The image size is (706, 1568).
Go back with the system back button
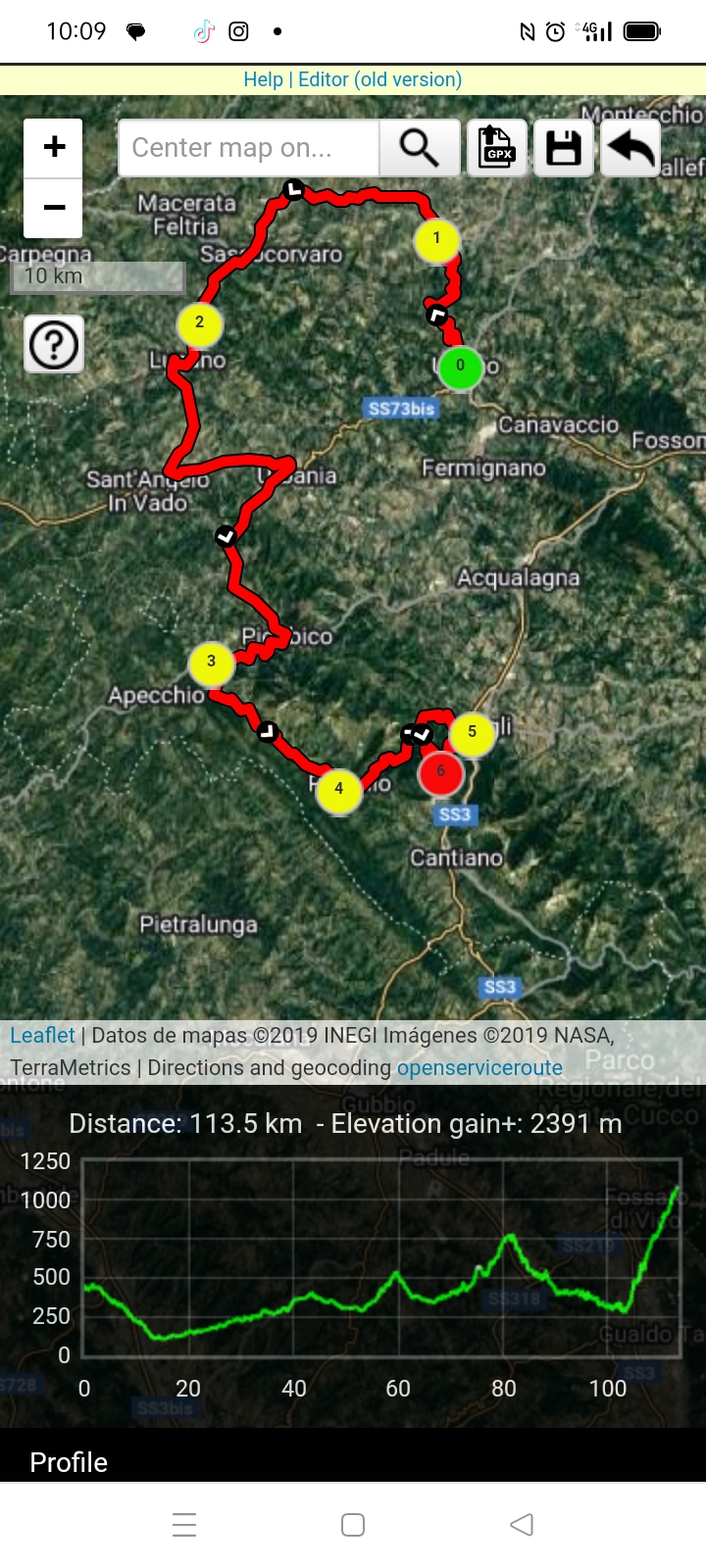point(522,1524)
